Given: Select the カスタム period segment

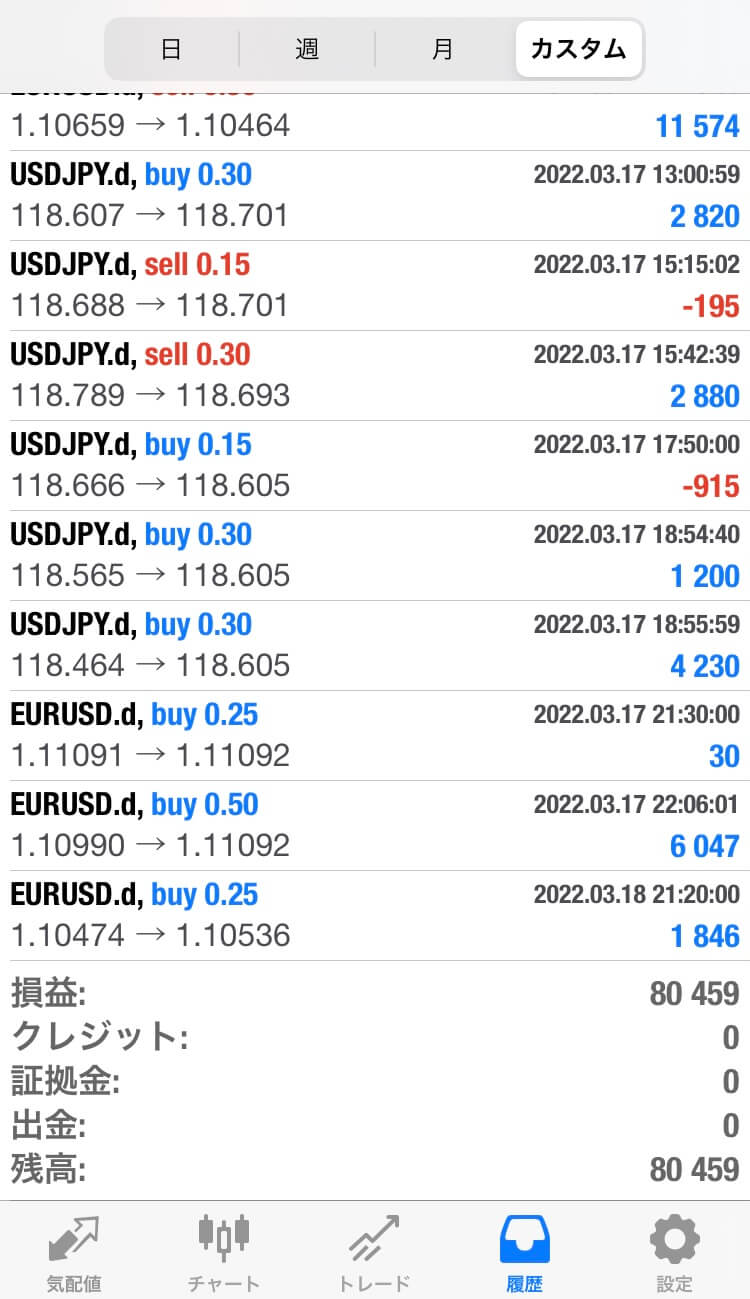Looking at the screenshot, I should click(579, 49).
